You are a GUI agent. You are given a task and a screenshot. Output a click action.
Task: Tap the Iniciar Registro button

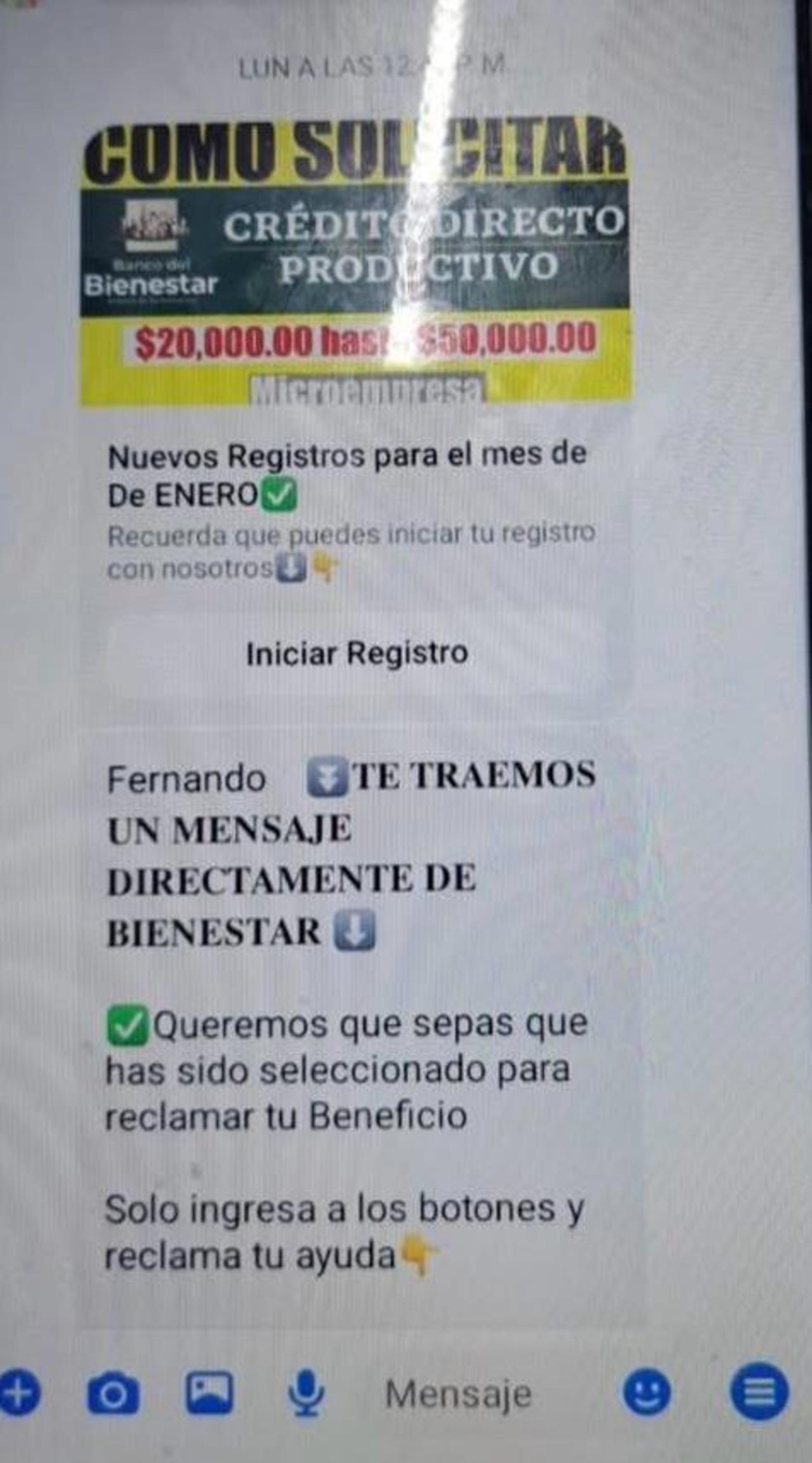(357, 654)
